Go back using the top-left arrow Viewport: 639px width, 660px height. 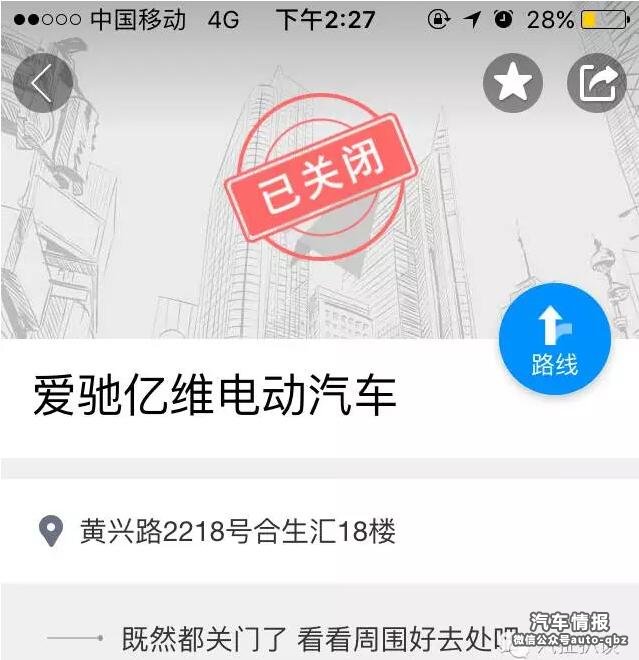coord(42,83)
